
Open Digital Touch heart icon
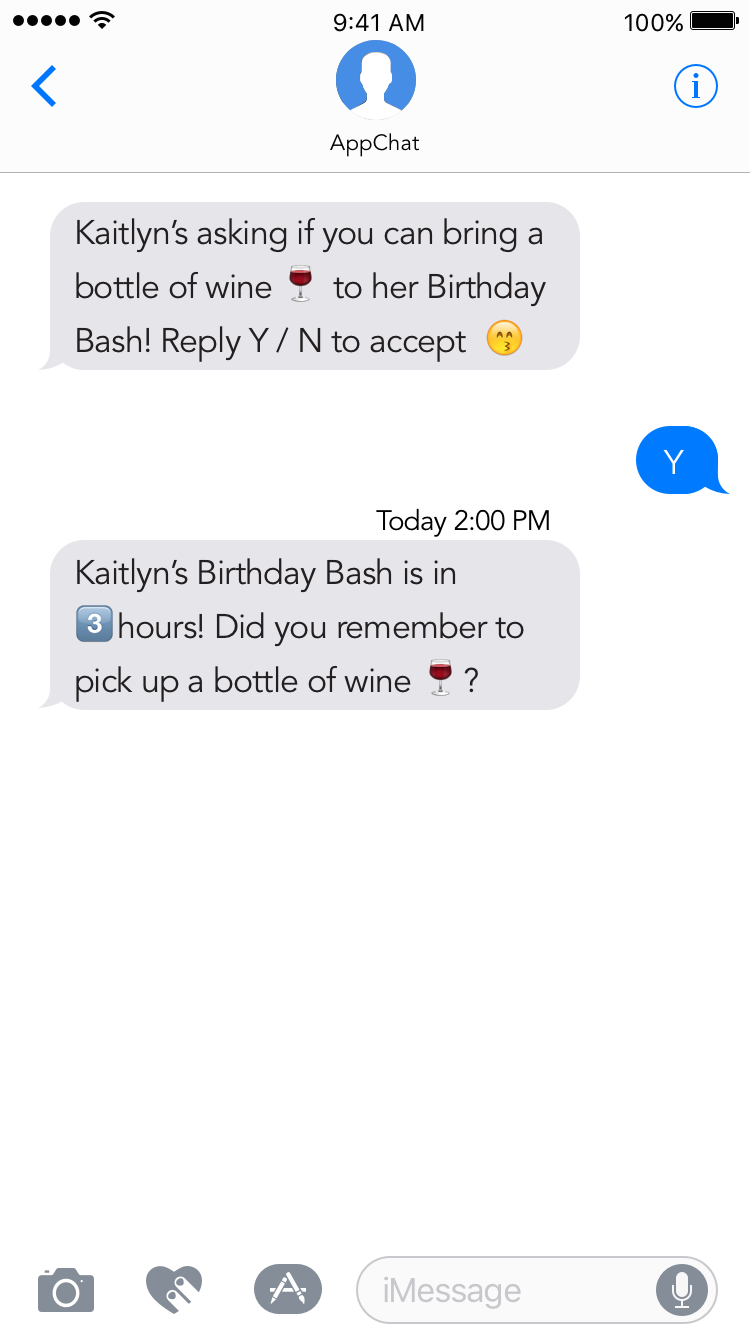click(174, 1289)
